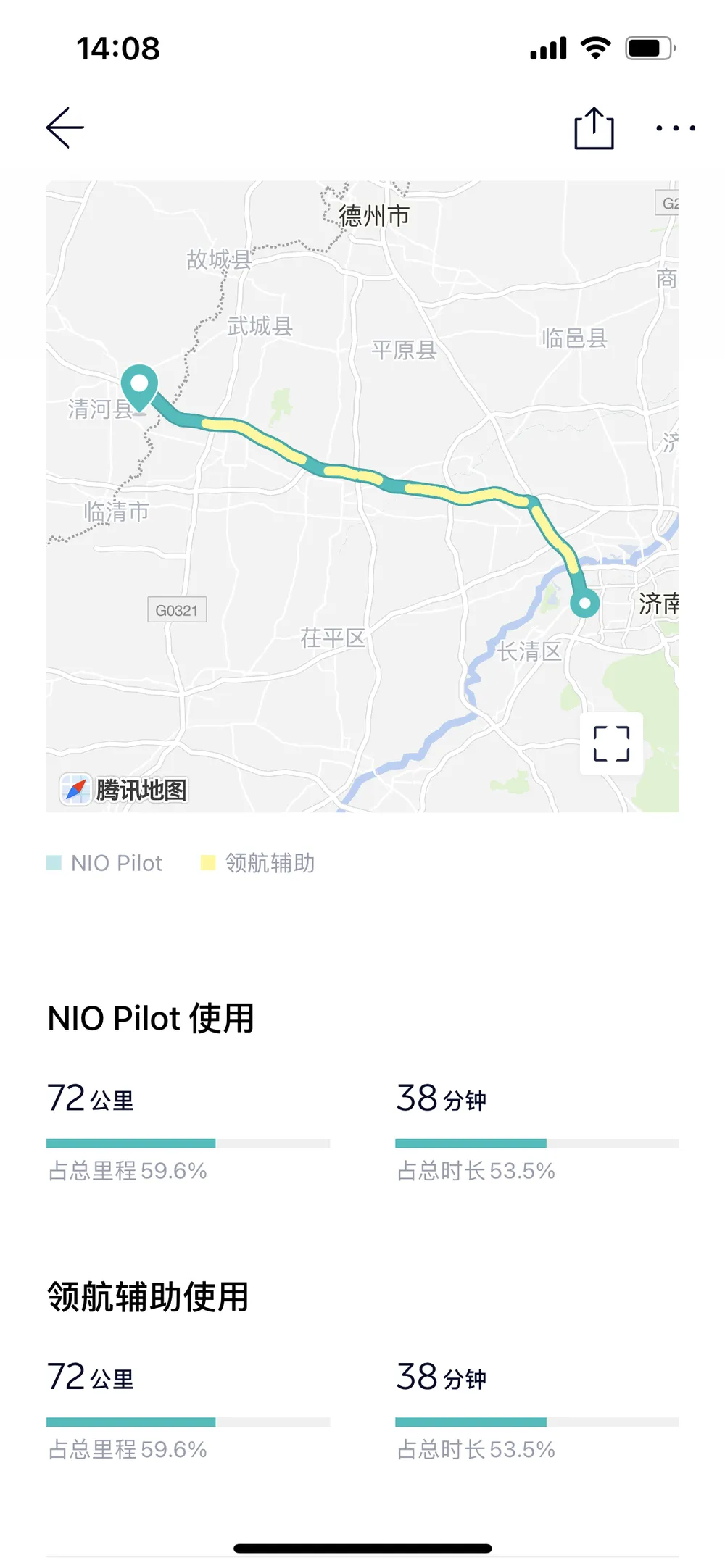Open the three-dot overflow menu

coord(675,128)
